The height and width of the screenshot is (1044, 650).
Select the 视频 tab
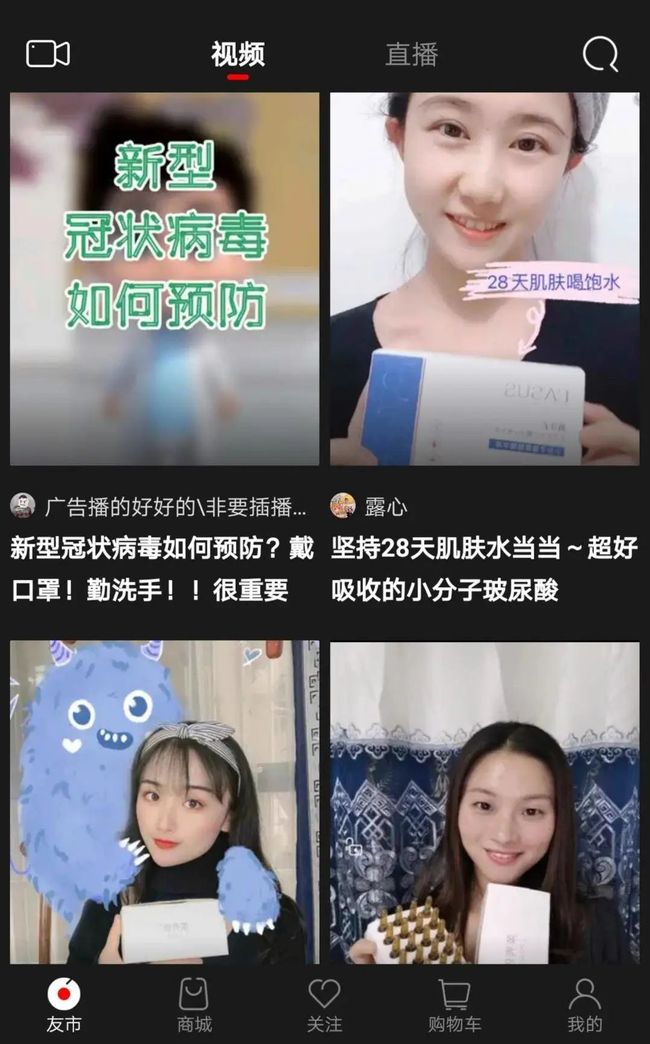tap(238, 55)
